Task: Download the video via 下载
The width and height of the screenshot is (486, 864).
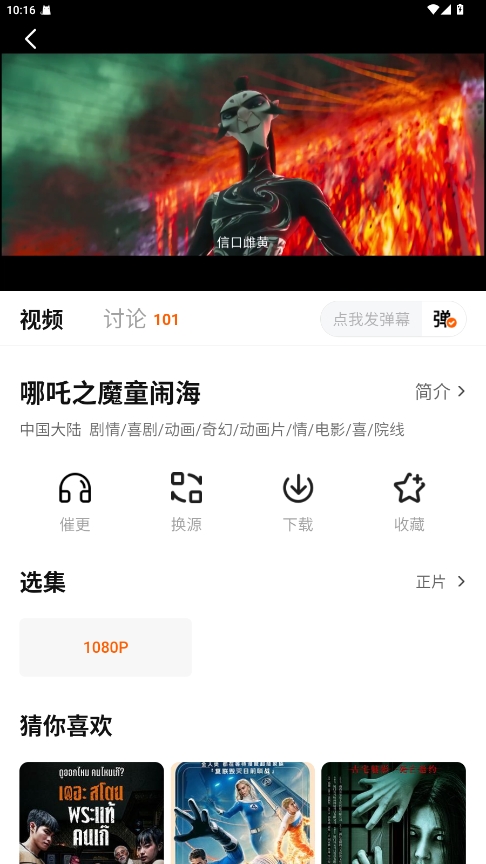Action: point(298,502)
